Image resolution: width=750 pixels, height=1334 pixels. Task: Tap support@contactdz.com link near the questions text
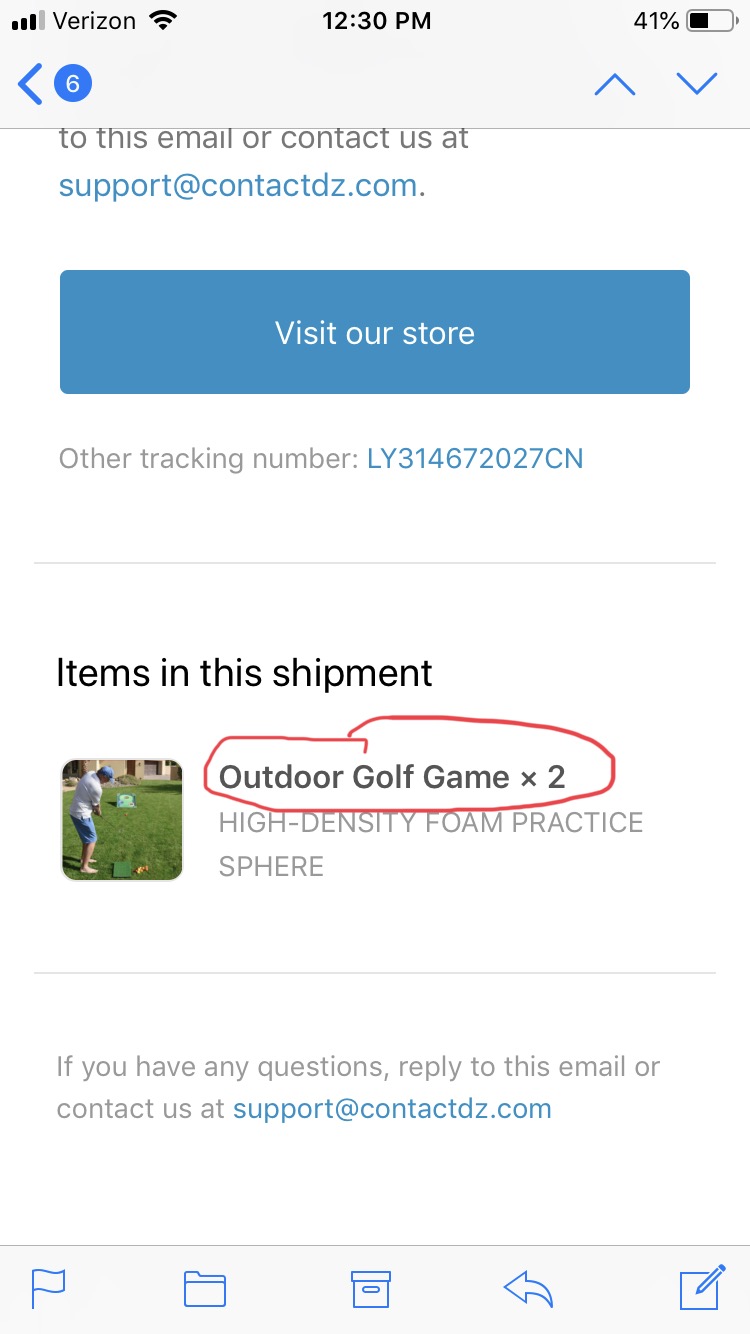click(x=392, y=1108)
